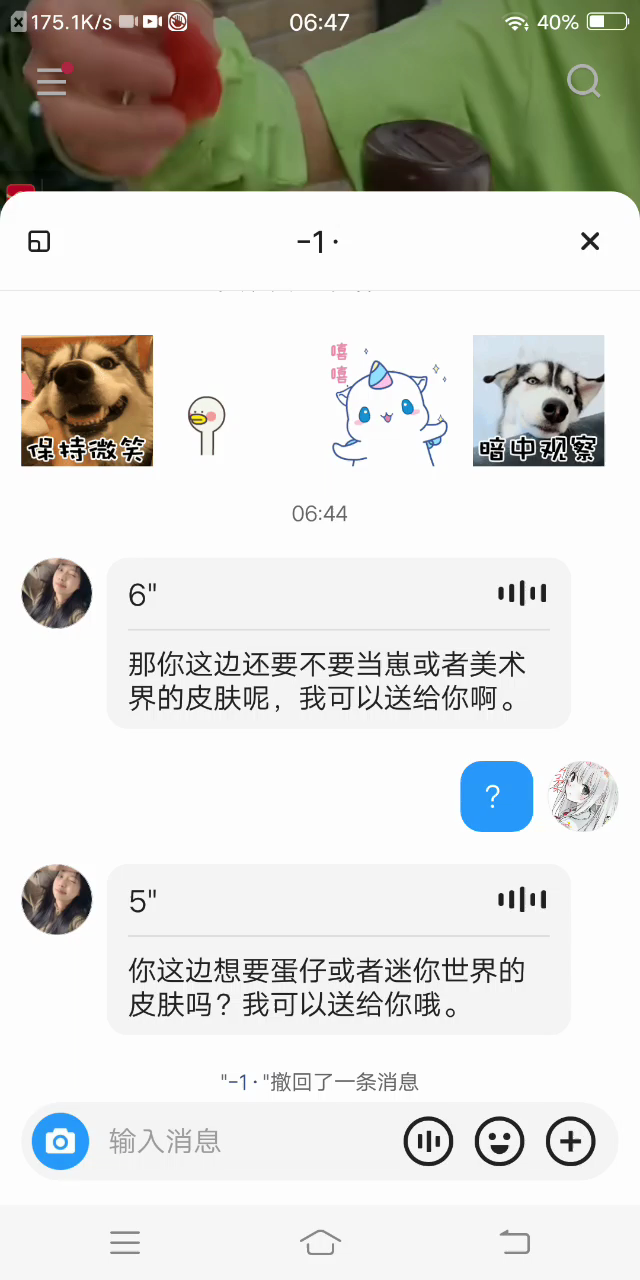Screen dimensions: 640x1280
Task: View the profile of the anime avatar sender
Action: point(585,796)
